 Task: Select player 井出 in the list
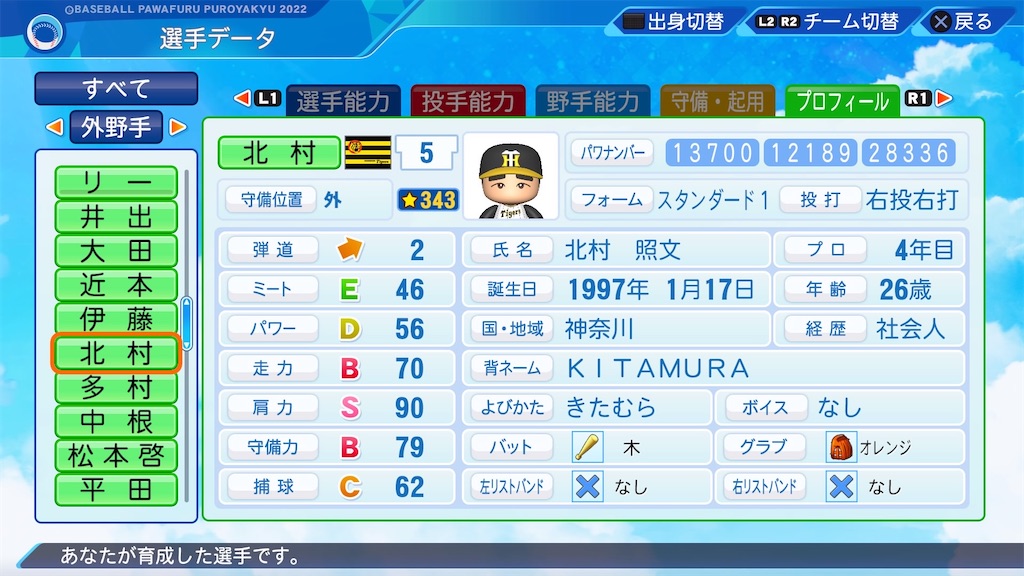(116, 217)
